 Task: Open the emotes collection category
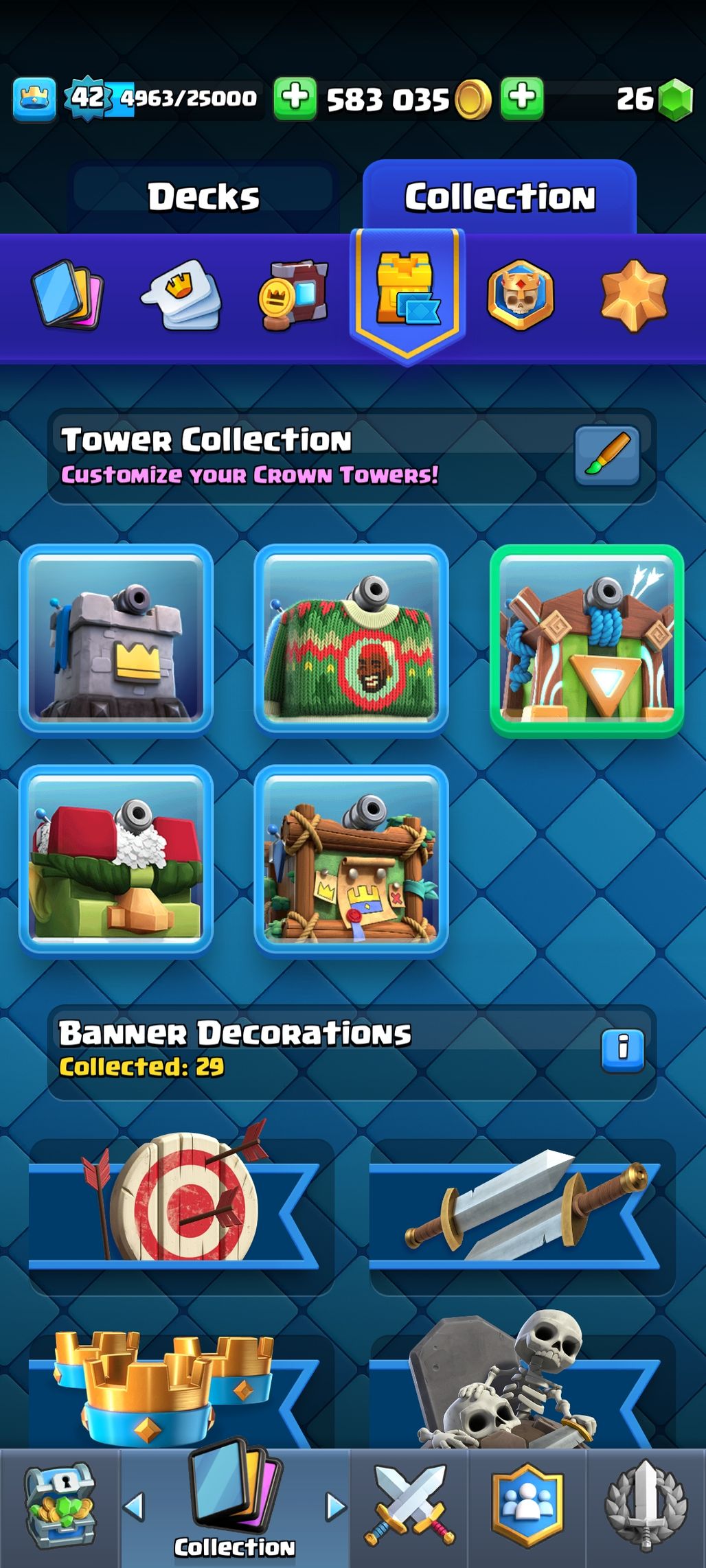point(181,295)
